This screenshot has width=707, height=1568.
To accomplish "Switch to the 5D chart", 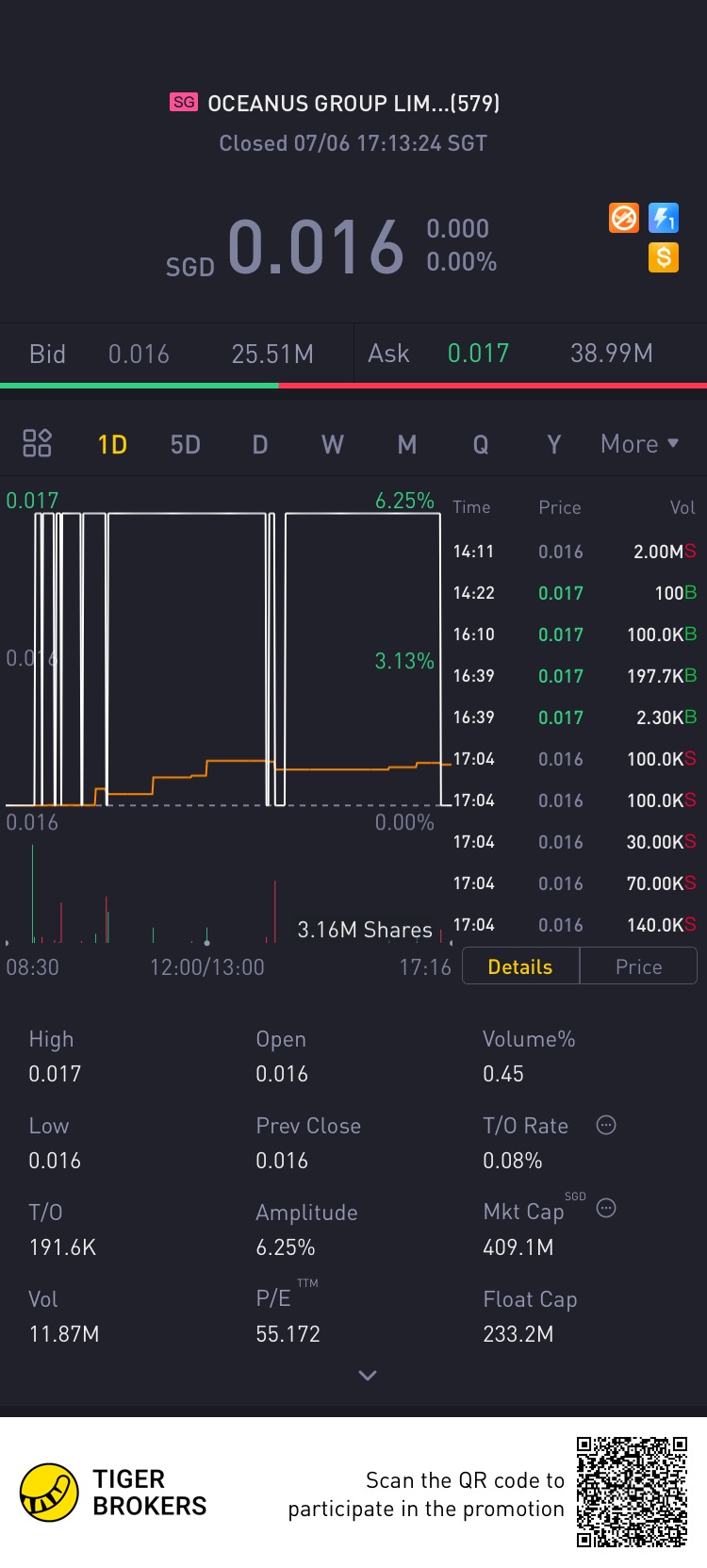I will [186, 444].
